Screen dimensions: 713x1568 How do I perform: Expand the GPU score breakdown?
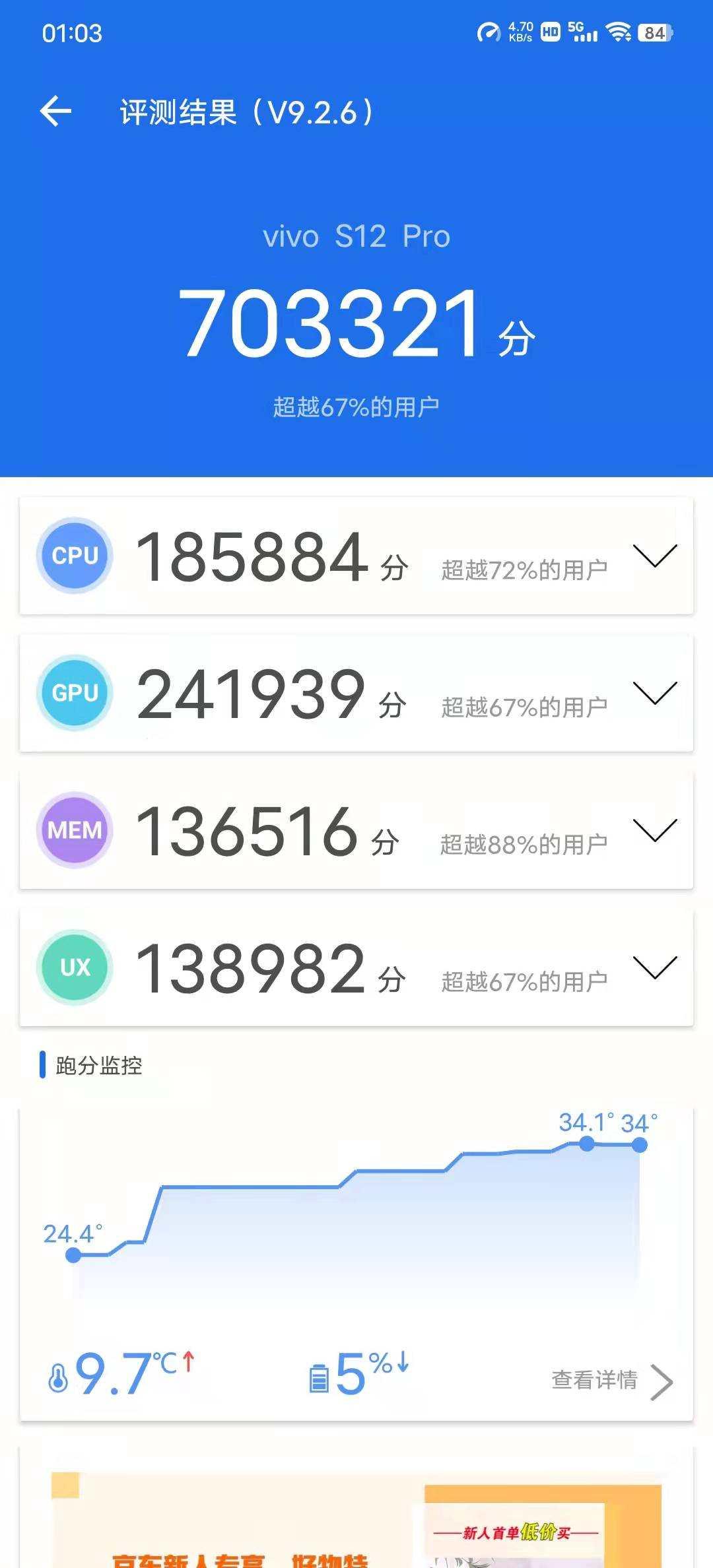coord(654,693)
